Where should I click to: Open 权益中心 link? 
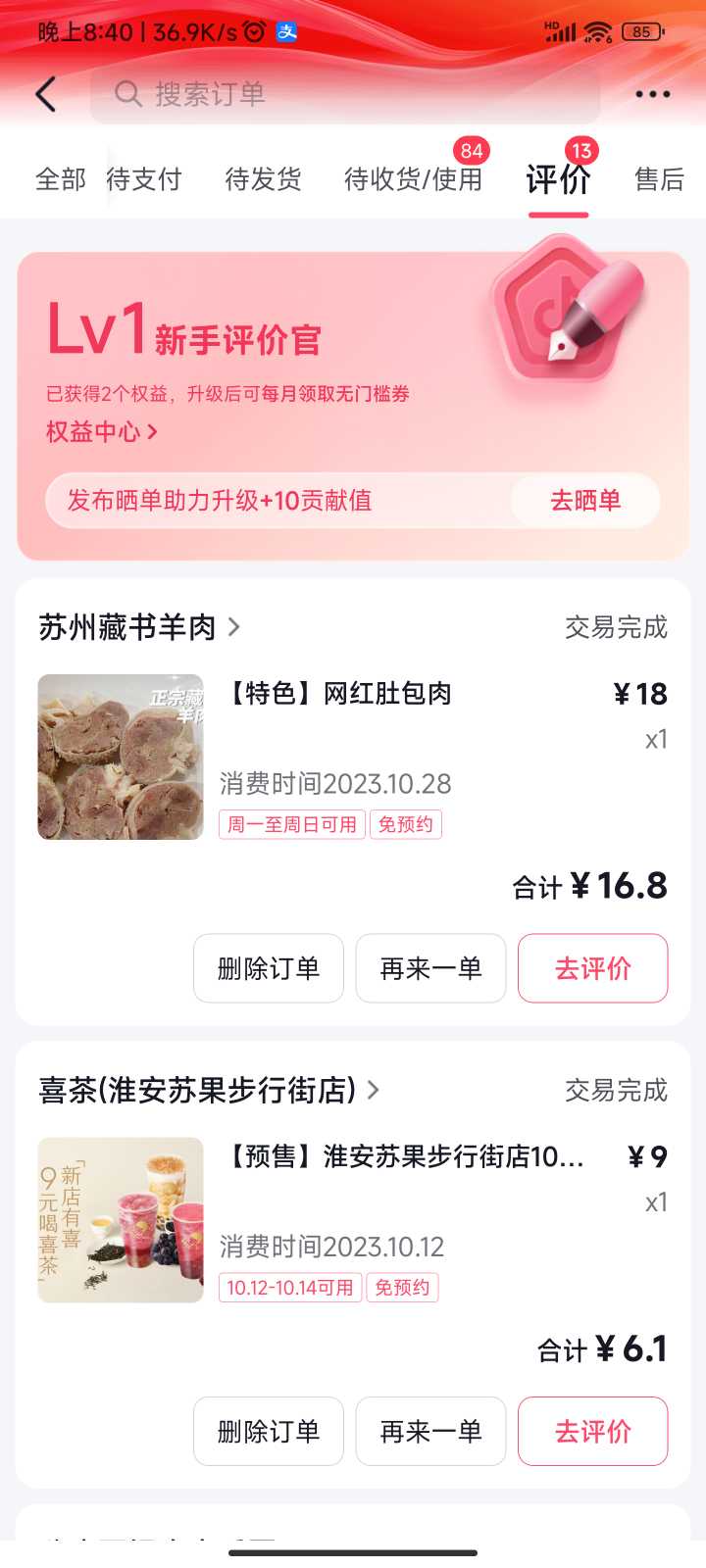pos(102,431)
